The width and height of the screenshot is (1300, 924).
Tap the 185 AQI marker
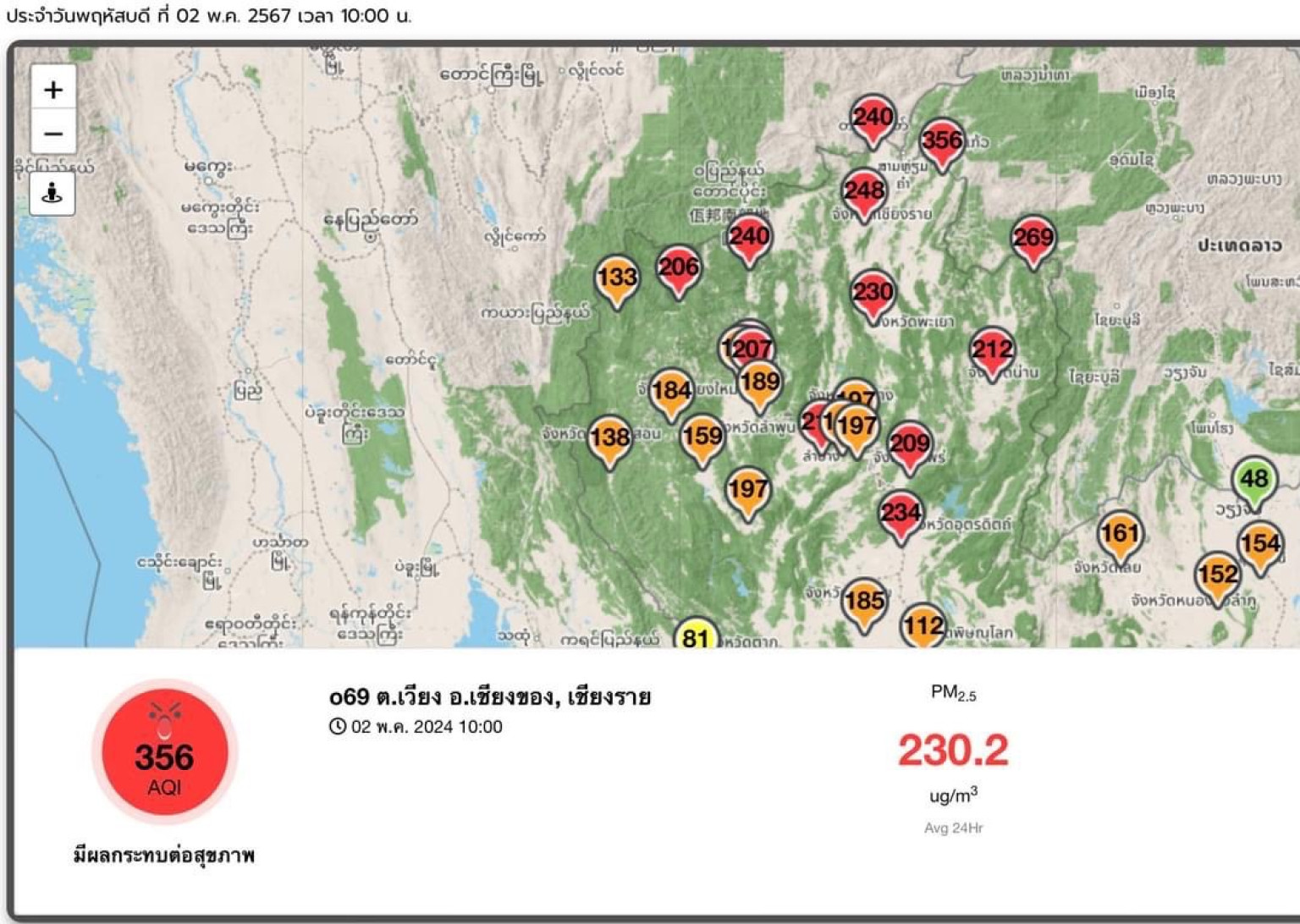tap(863, 602)
